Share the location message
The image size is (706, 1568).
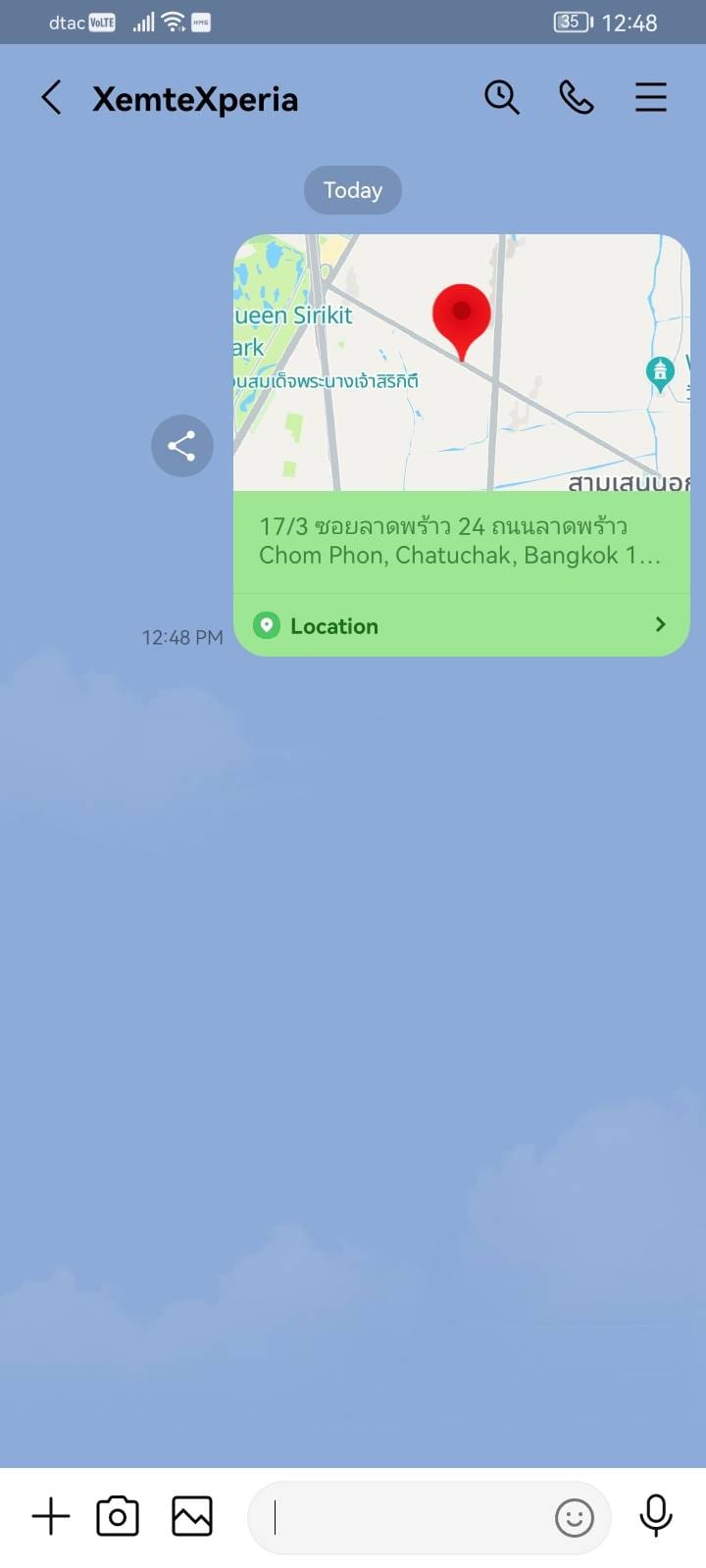tap(181, 446)
